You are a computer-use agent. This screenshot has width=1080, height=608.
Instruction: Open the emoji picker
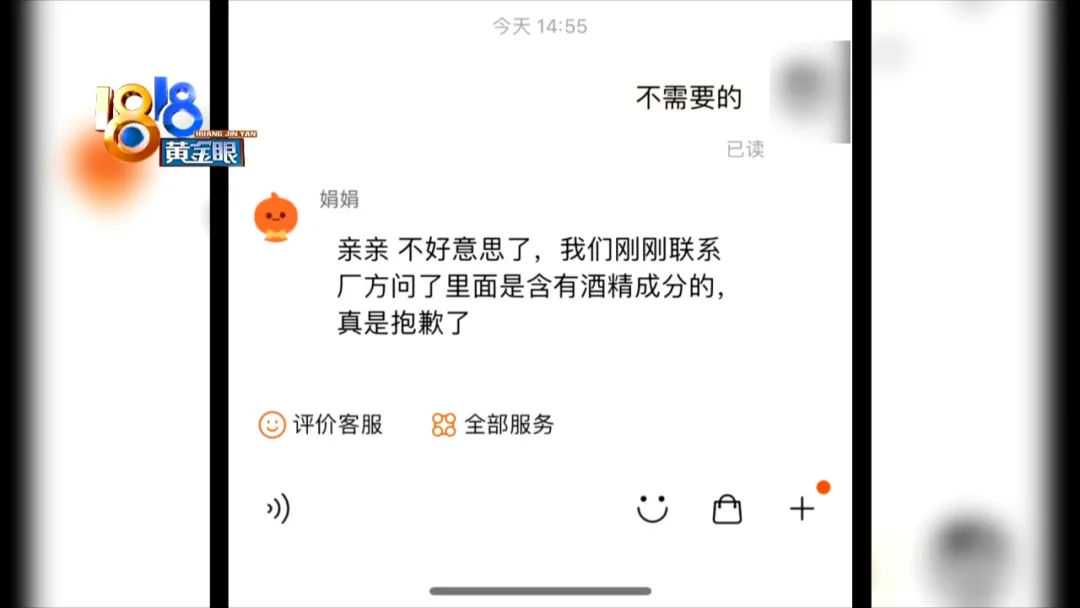tap(652, 509)
